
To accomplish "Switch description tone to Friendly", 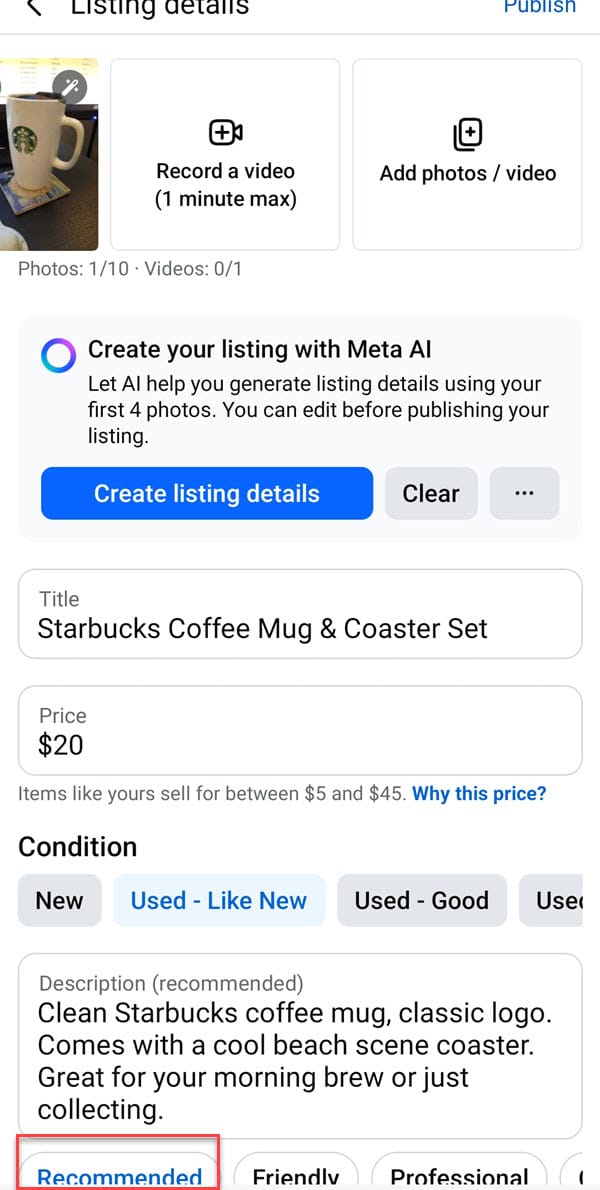I will (296, 1176).
